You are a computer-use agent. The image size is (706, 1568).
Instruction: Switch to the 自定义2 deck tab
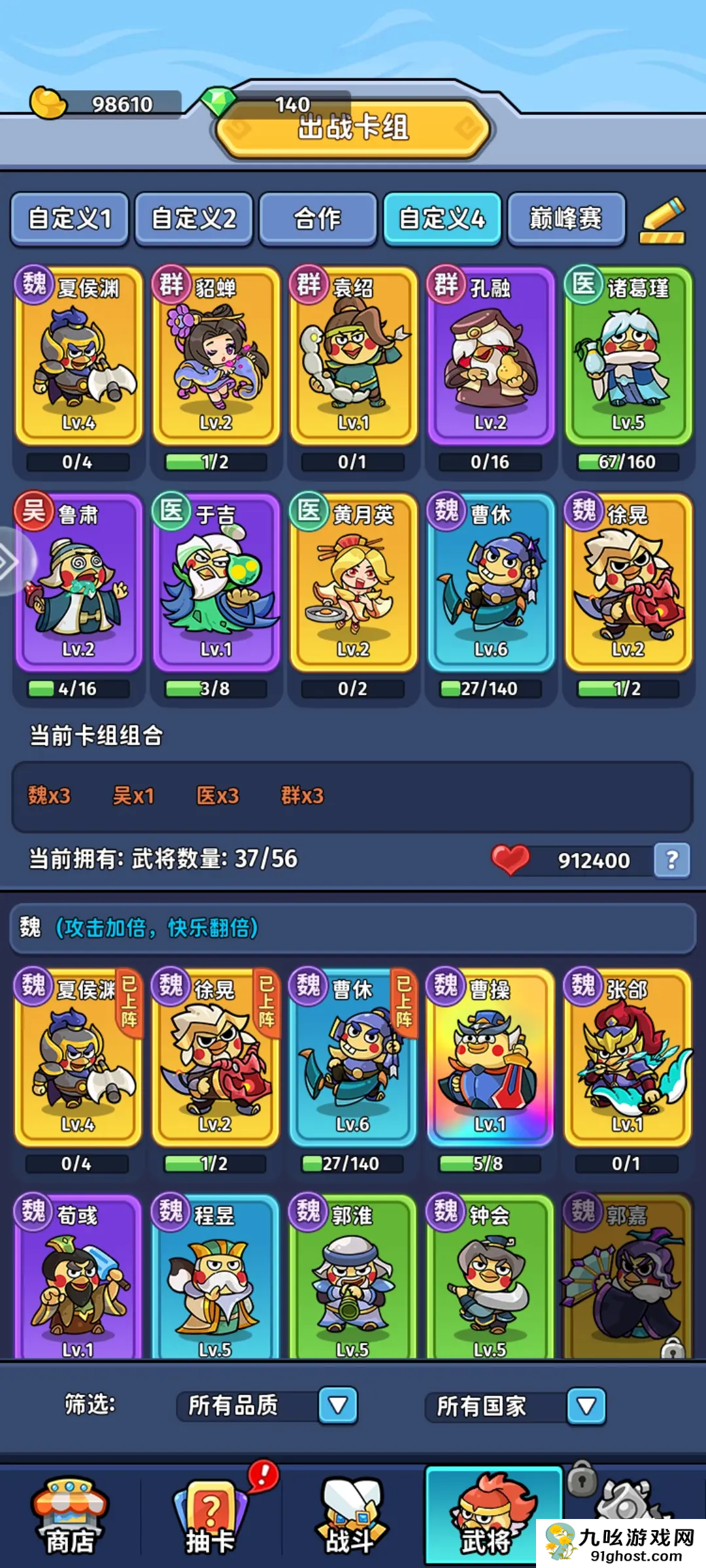[193, 219]
